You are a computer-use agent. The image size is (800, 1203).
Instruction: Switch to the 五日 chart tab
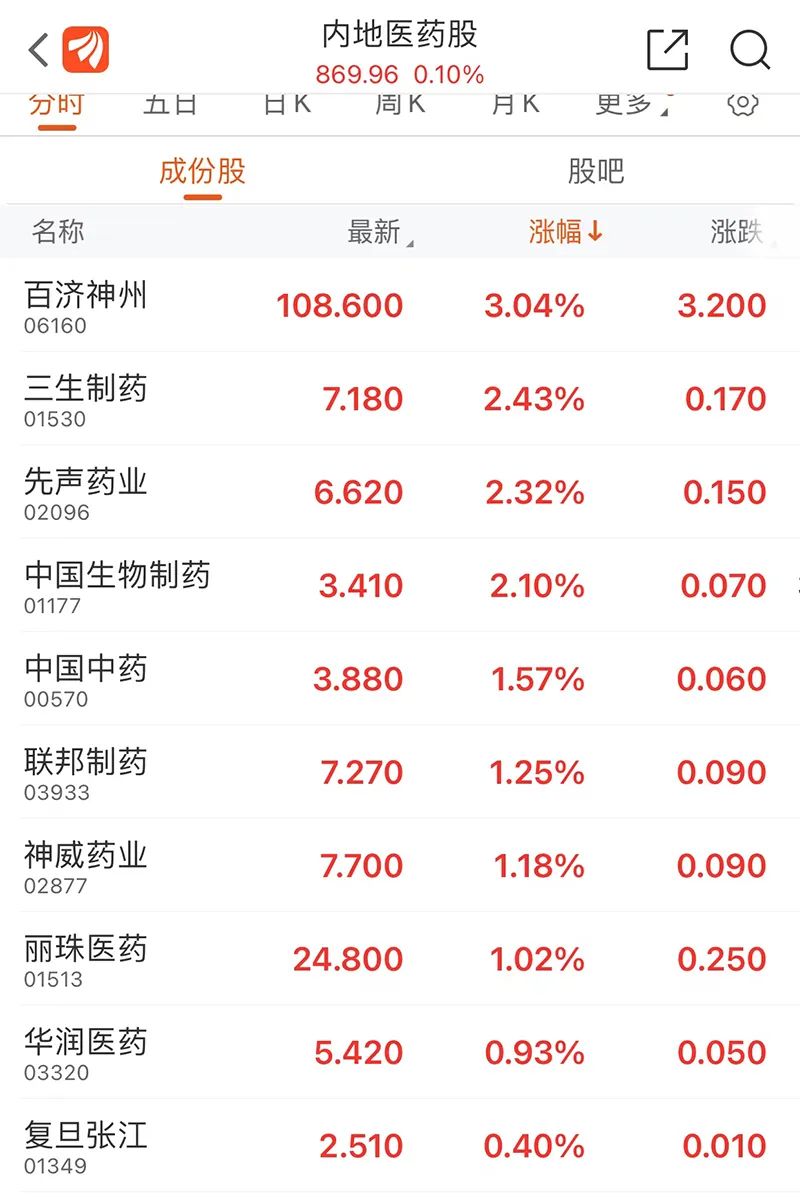pyautogui.click(x=171, y=103)
